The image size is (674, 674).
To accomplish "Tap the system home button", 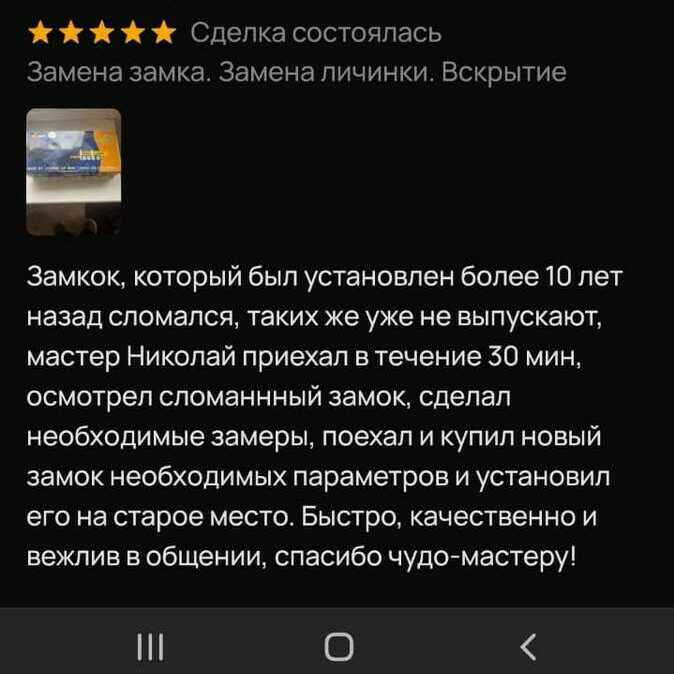I will tap(338, 647).
